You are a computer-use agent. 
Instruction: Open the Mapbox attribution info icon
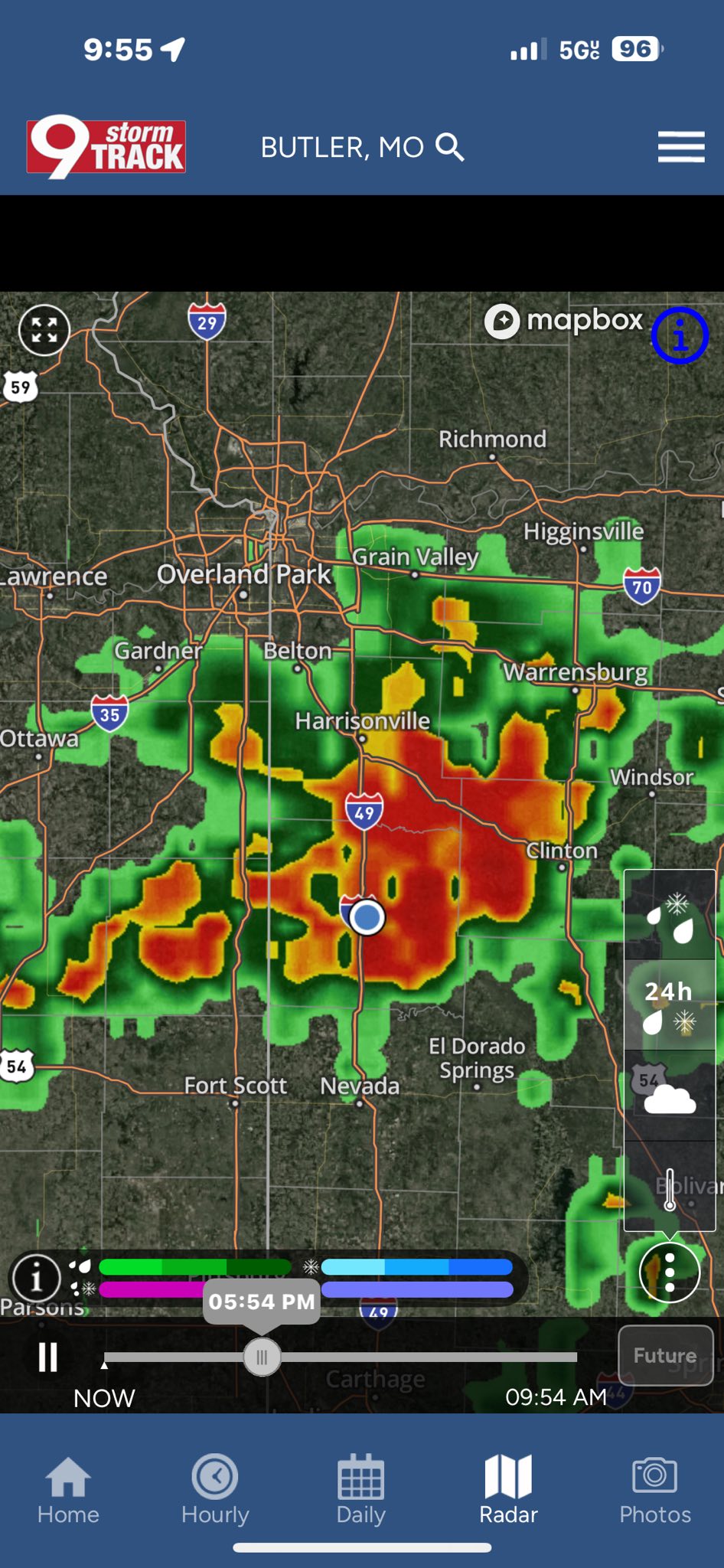point(679,335)
